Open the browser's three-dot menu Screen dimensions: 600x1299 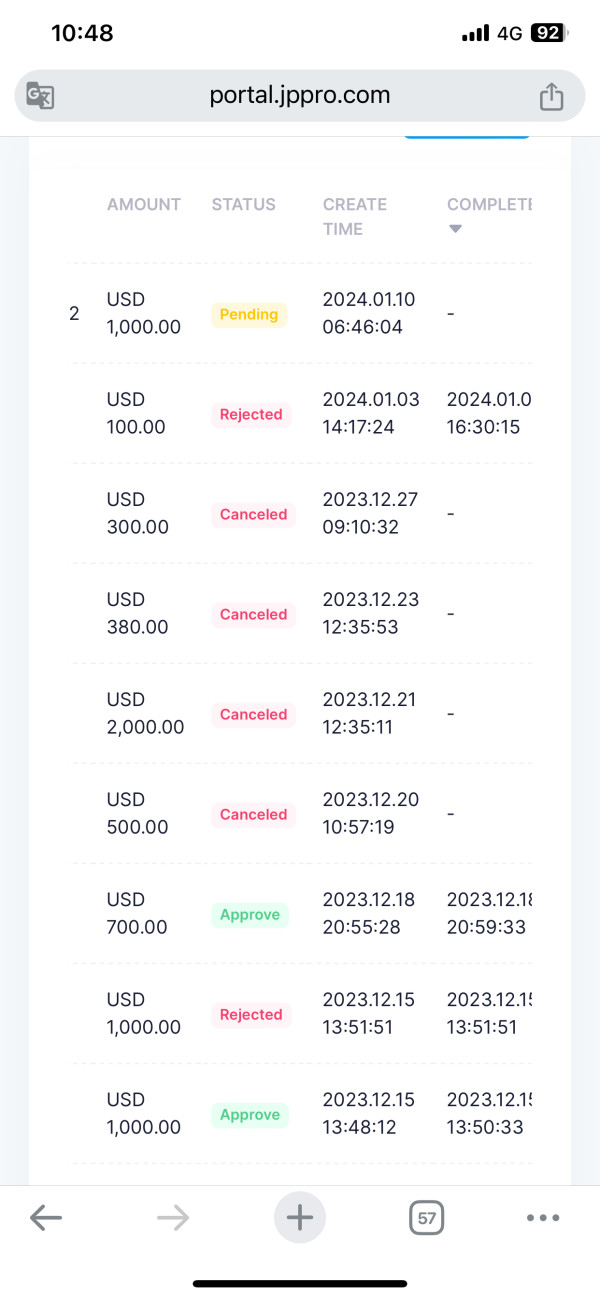click(x=543, y=1217)
